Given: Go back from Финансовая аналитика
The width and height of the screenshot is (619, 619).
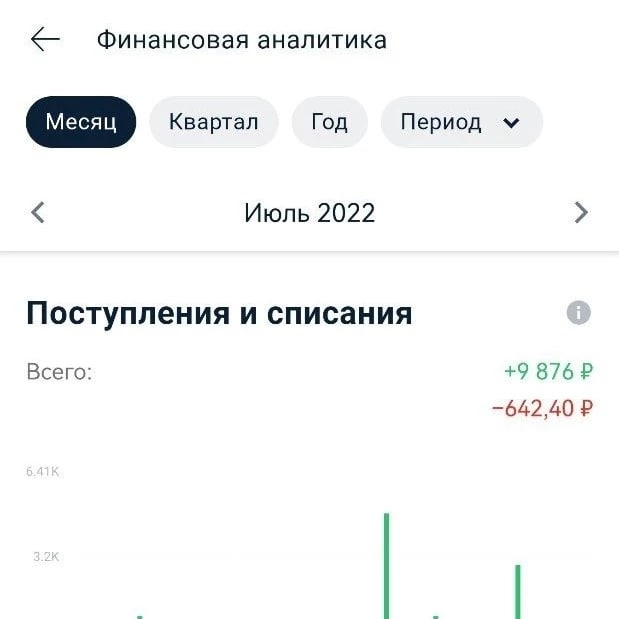Looking at the screenshot, I should click(x=46, y=40).
